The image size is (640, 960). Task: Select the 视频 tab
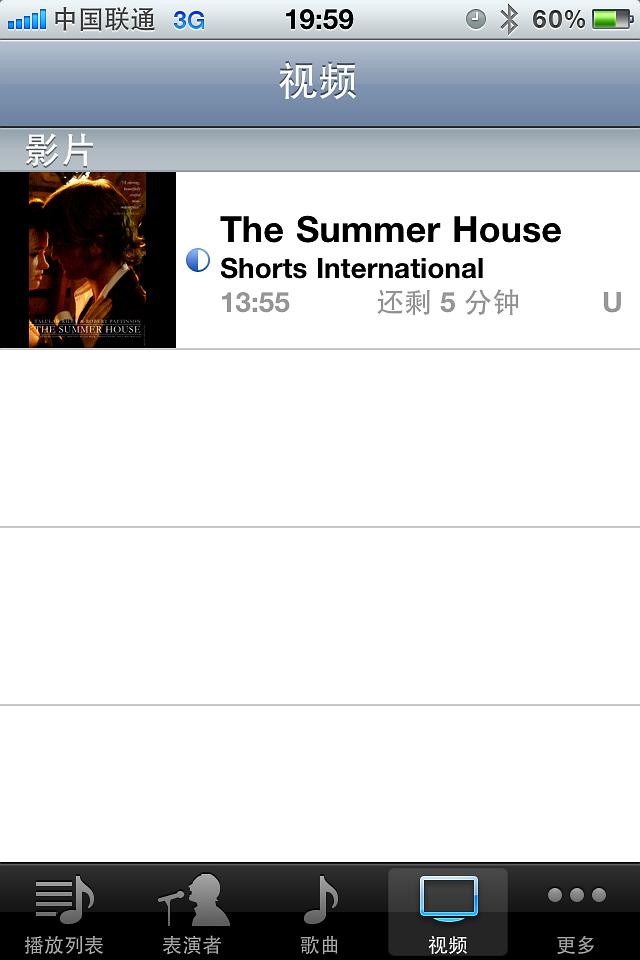click(448, 914)
